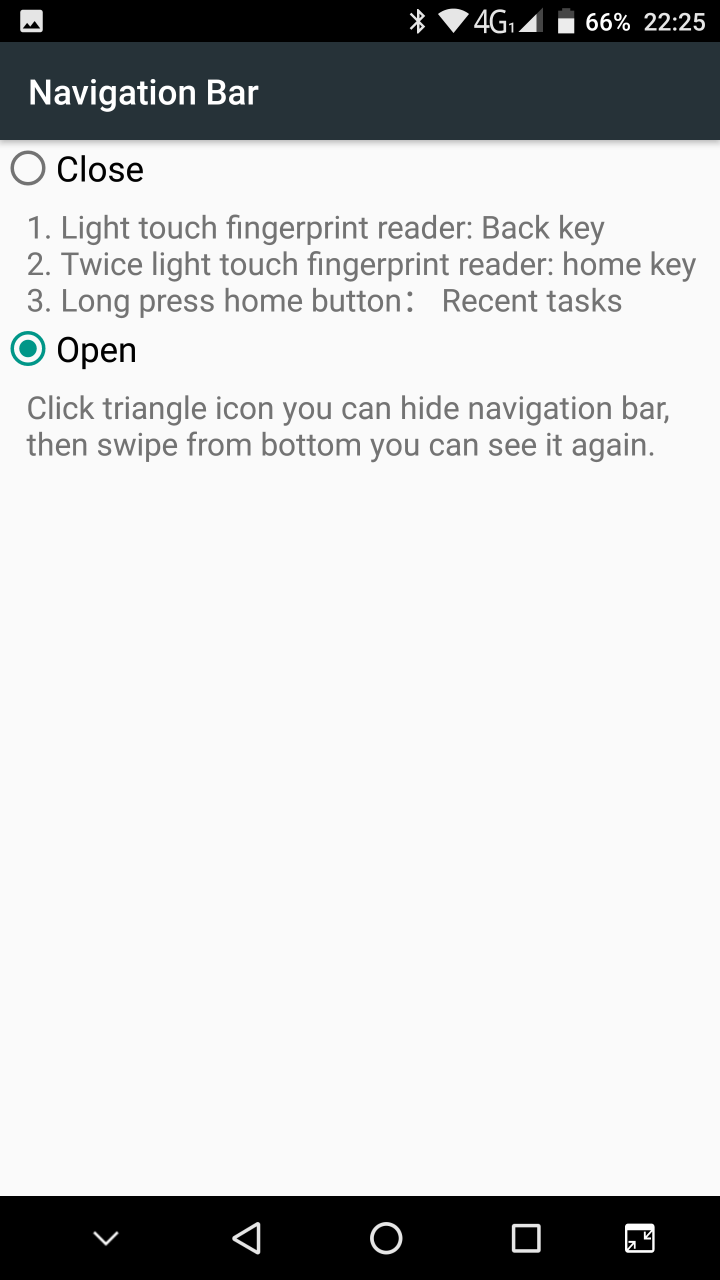Open recent apps square button
This screenshot has width=720, height=1280.
(526, 1238)
